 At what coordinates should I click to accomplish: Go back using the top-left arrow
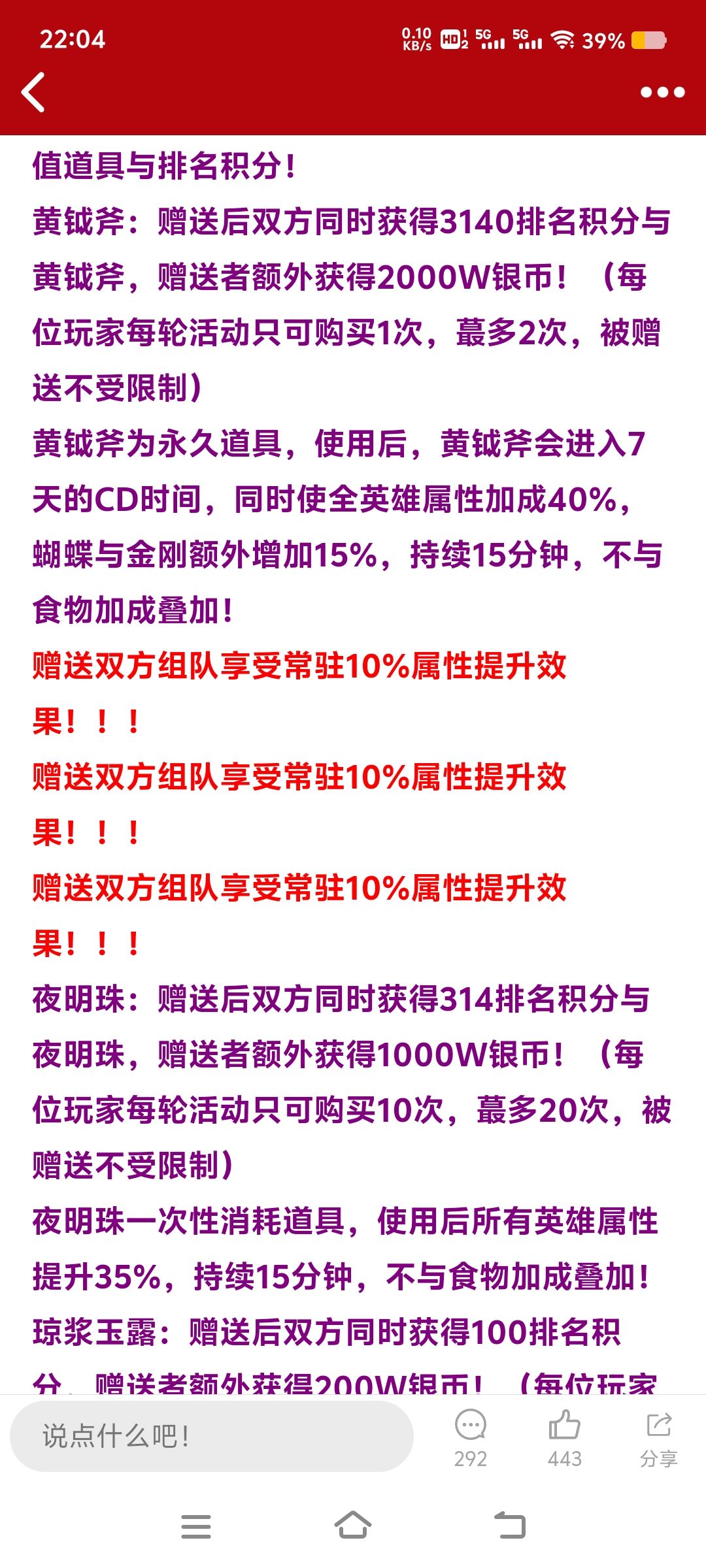coord(33,92)
